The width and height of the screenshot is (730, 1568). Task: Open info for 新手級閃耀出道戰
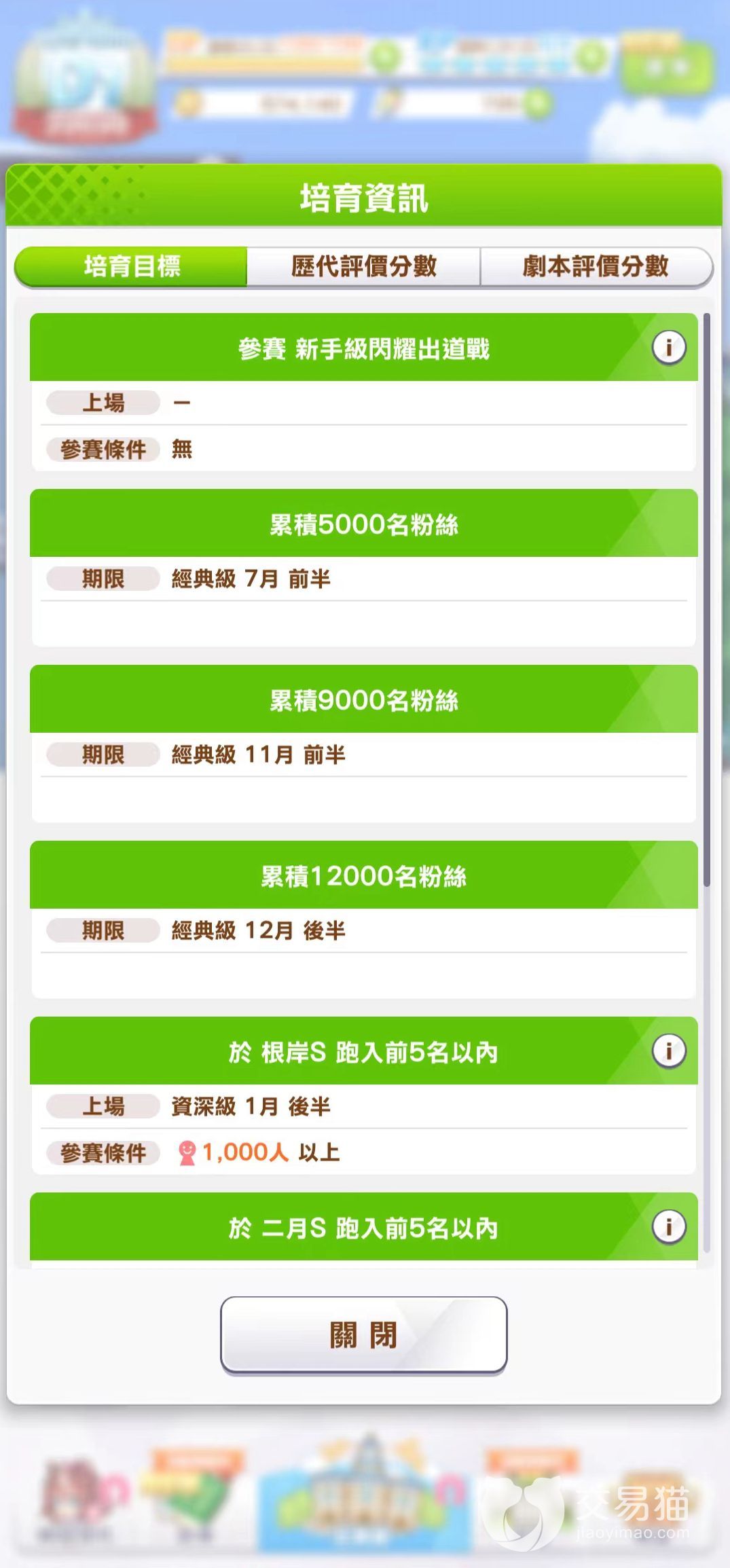[x=669, y=348]
